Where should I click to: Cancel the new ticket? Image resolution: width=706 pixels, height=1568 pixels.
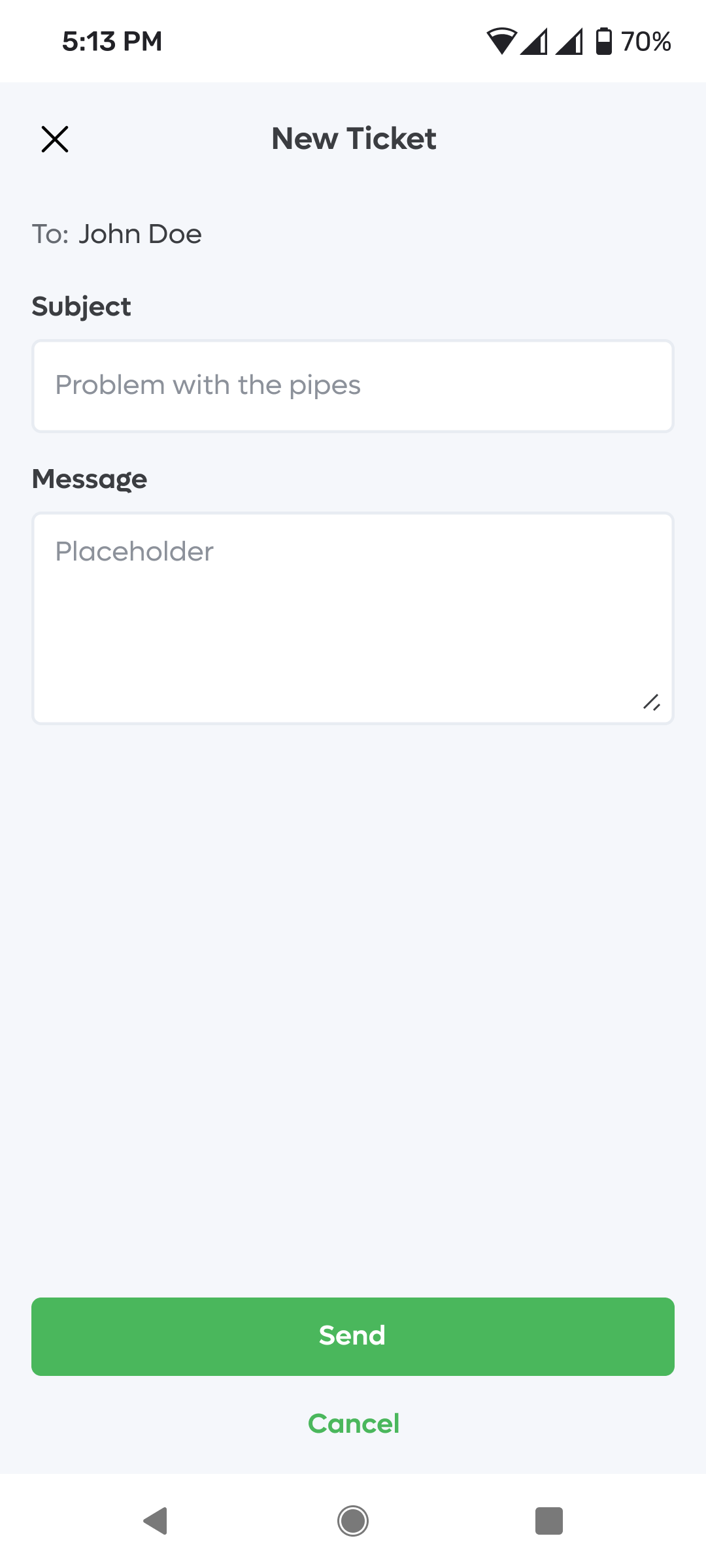354,1424
